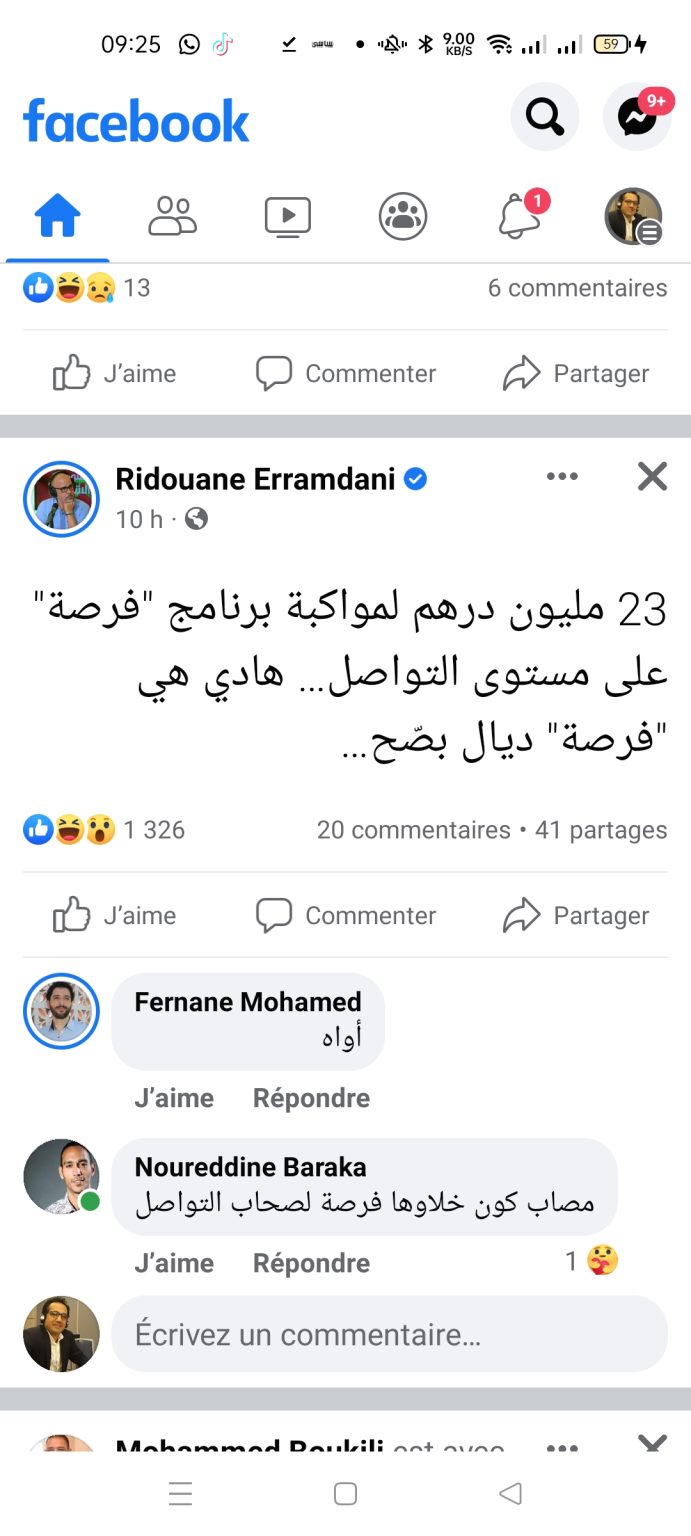
Task: Hide Ridouane Erramdani's post with X
Action: pyautogui.click(x=652, y=477)
